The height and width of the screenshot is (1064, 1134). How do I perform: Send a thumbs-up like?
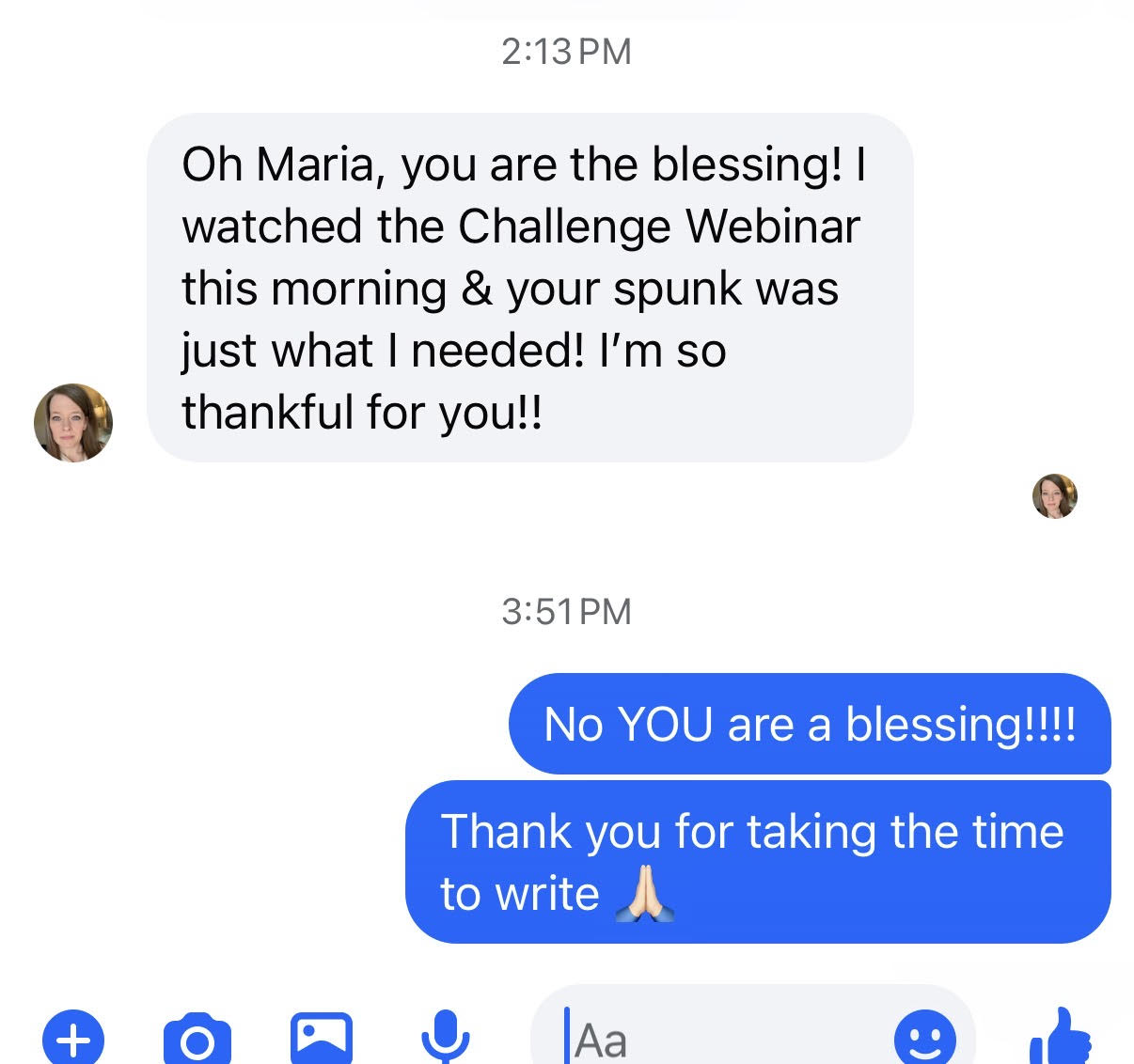pyautogui.click(x=1061, y=1039)
